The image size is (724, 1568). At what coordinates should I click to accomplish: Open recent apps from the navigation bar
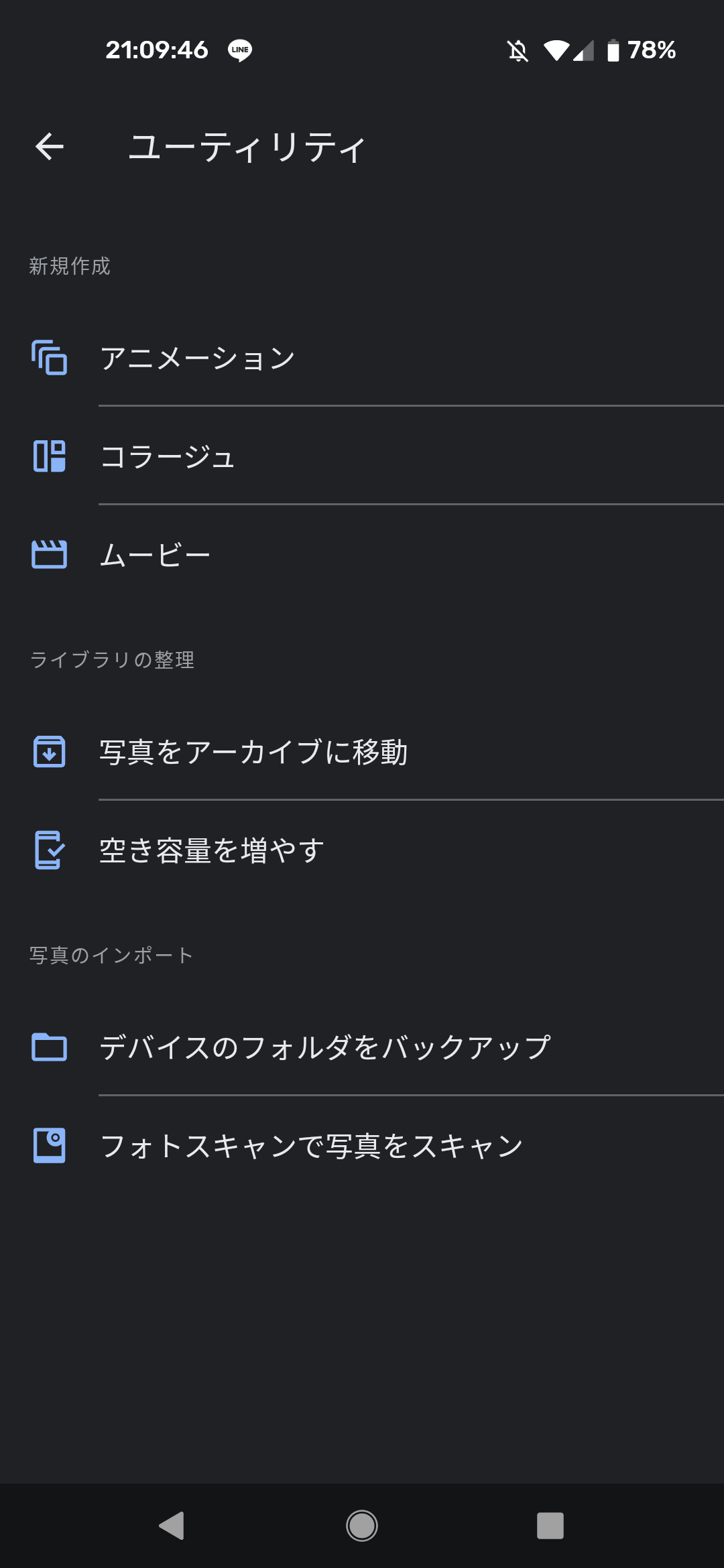[x=550, y=1526]
